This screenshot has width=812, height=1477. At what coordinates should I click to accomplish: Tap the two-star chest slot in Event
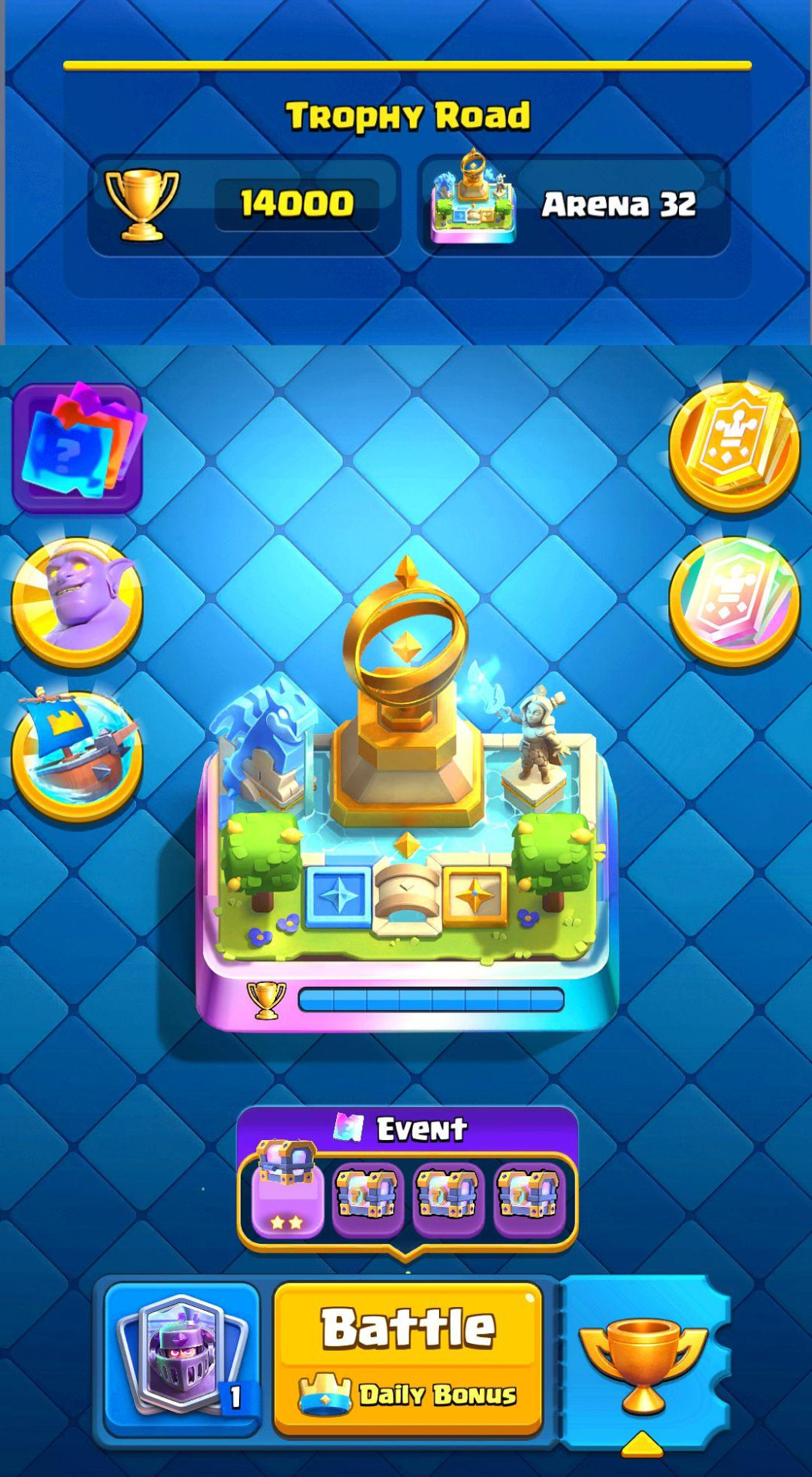click(287, 1193)
